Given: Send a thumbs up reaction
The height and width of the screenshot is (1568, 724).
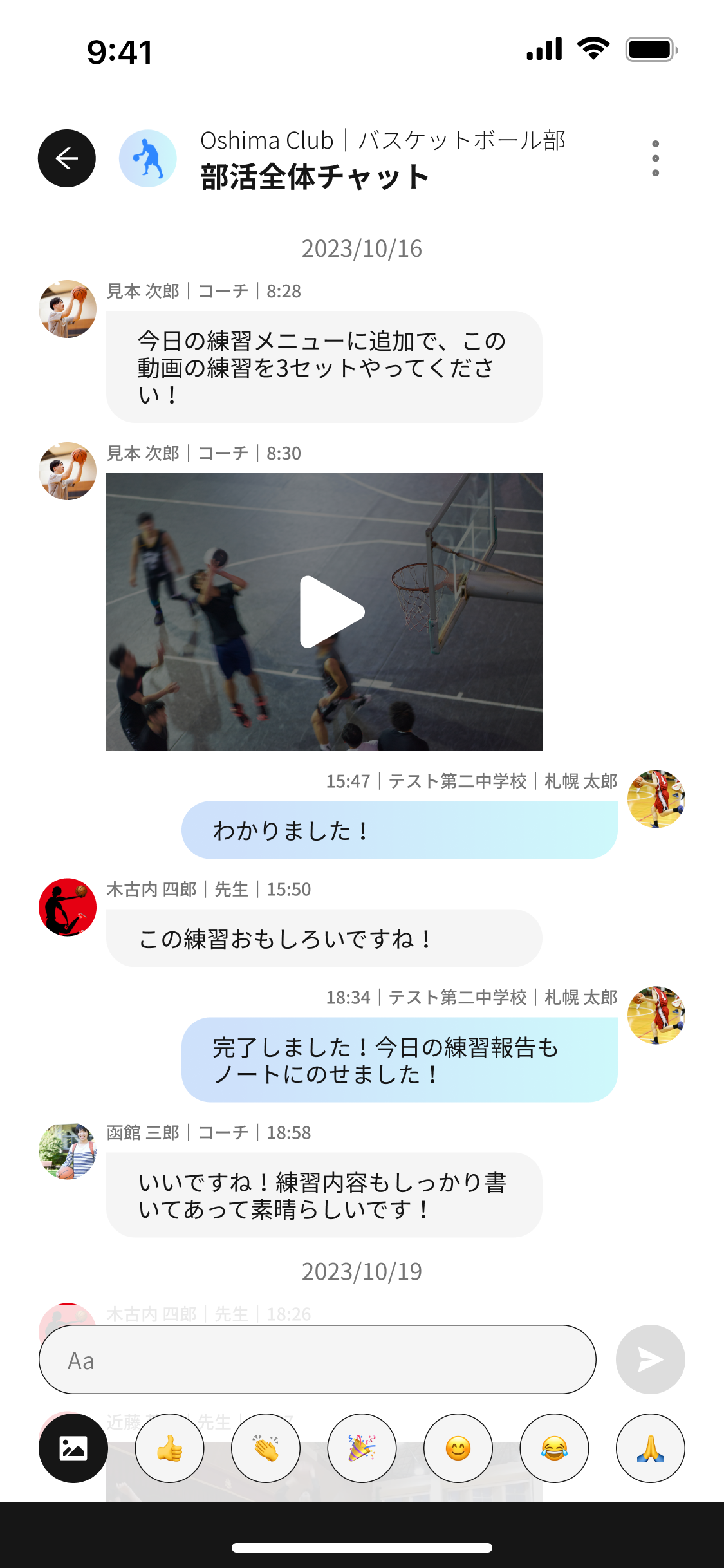Looking at the screenshot, I should tap(169, 1448).
